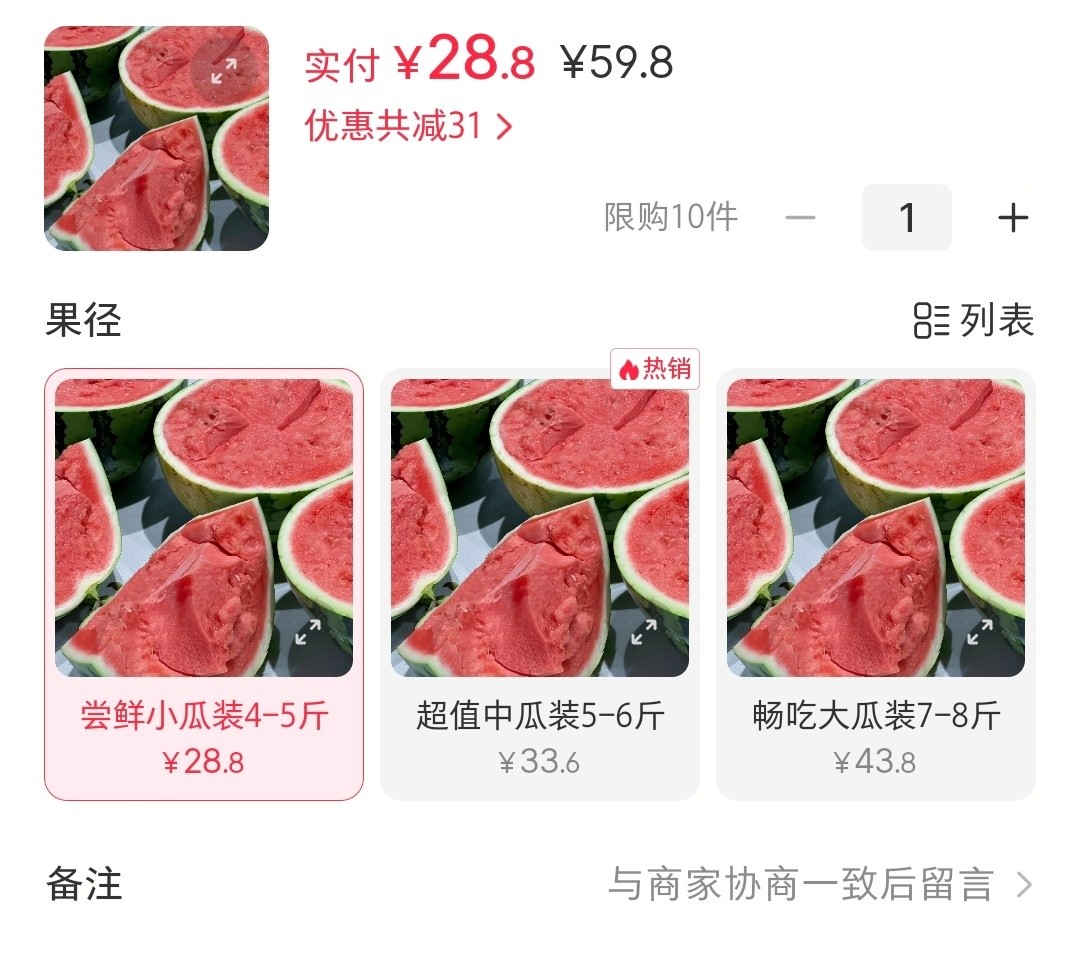This screenshot has width=1080, height=971.
Task: Expand image of 畅吃大瓜装7-8斤 option
Action: tap(979, 631)
